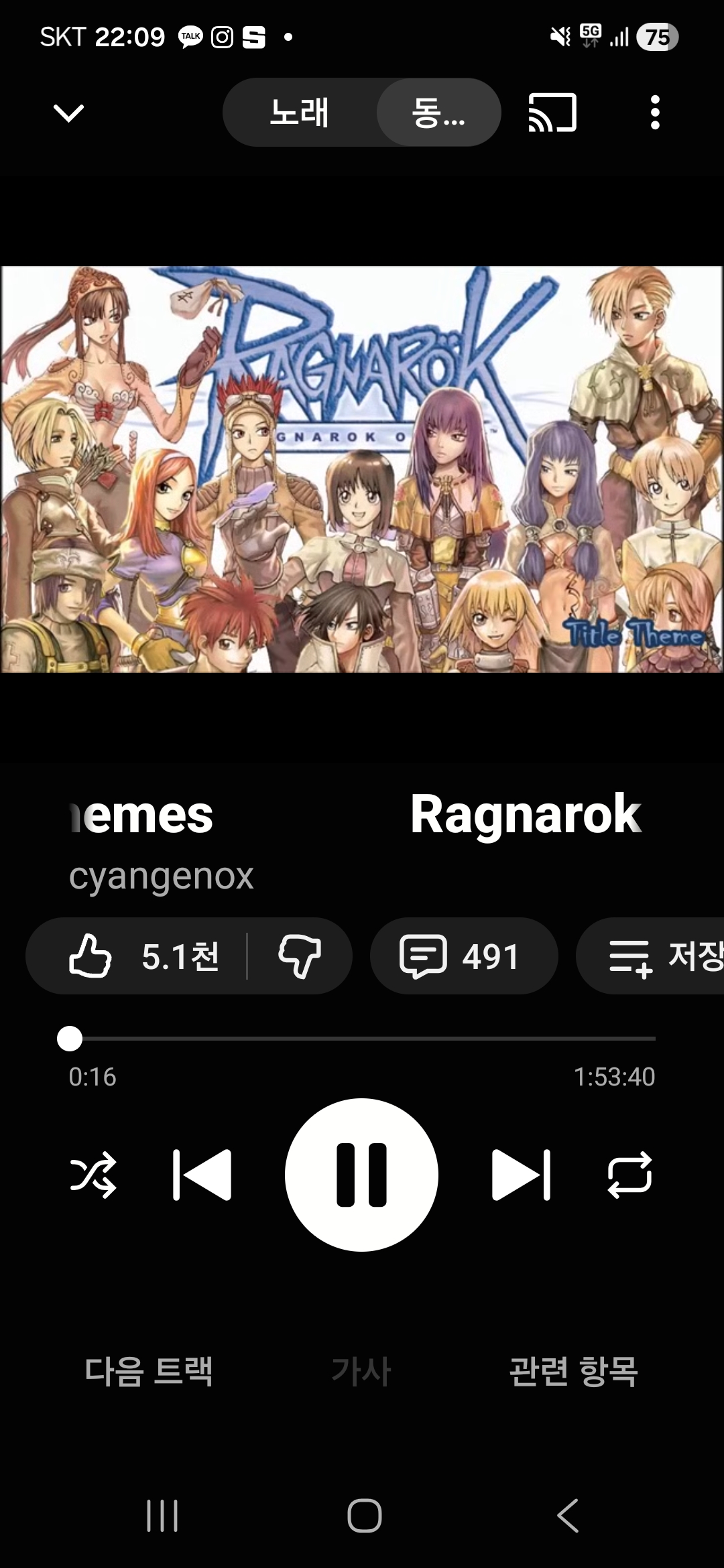Switch playback mode to 노래

click(x=300, y=112)
